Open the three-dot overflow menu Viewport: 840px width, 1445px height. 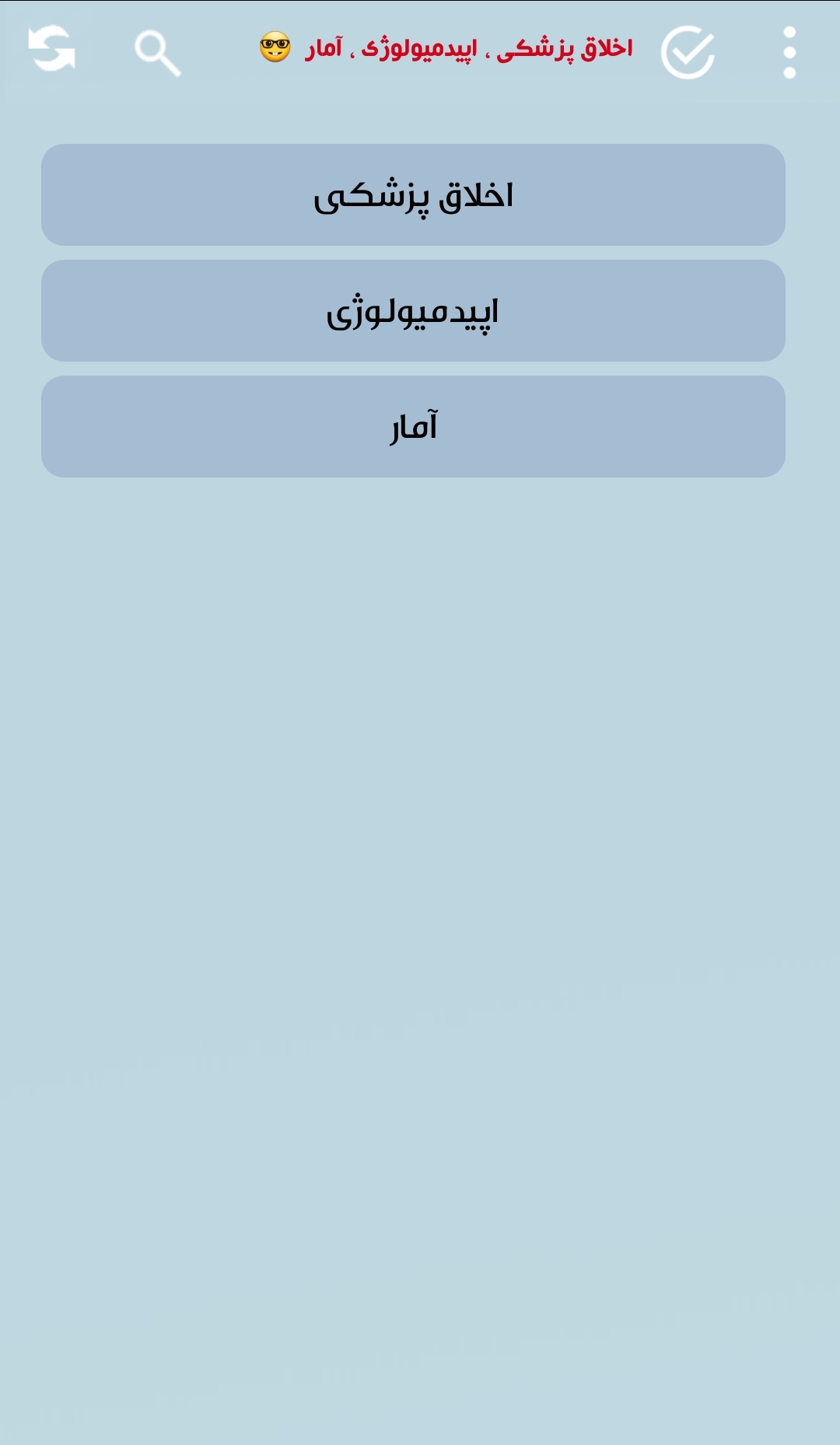(x=789, y=53)
